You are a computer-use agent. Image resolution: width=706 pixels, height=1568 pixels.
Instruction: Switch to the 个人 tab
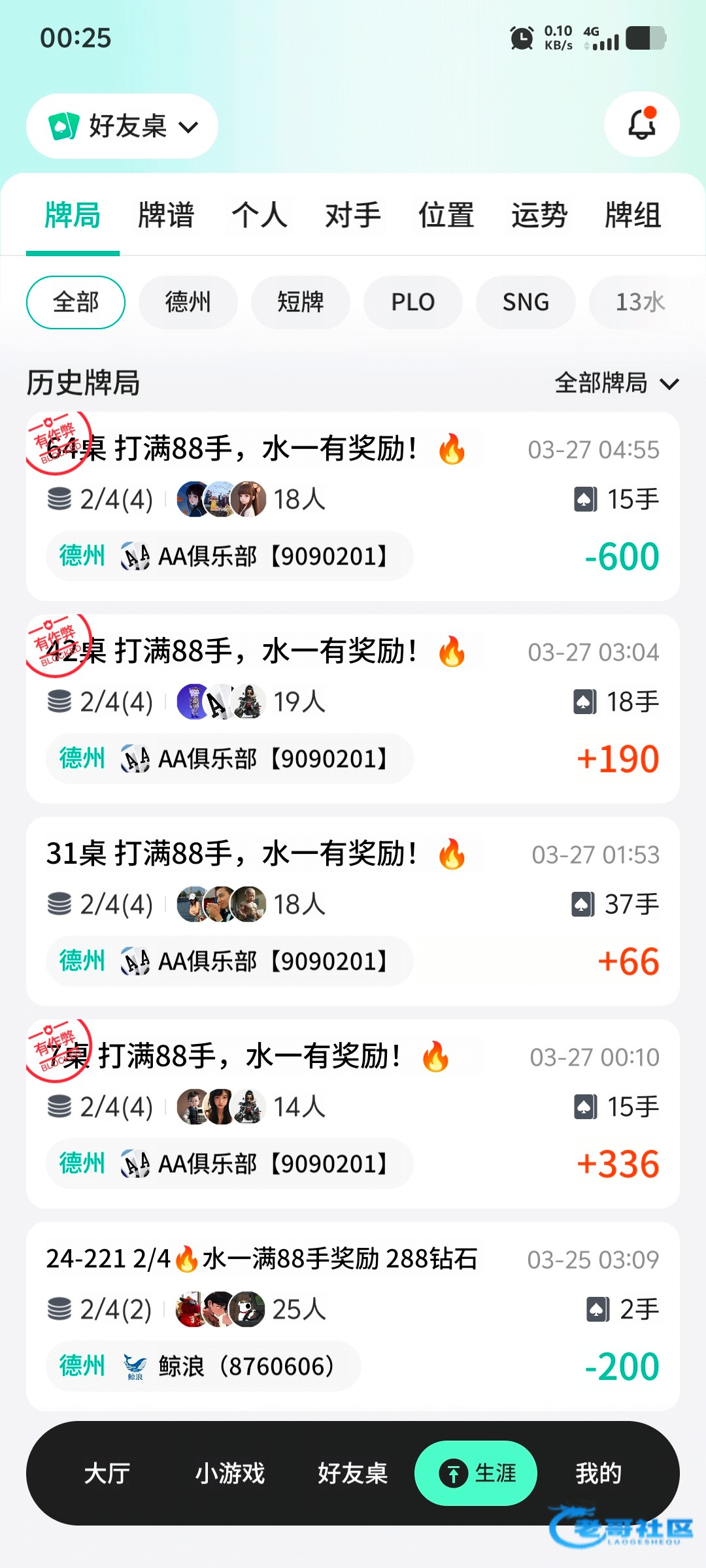point(260,215)
